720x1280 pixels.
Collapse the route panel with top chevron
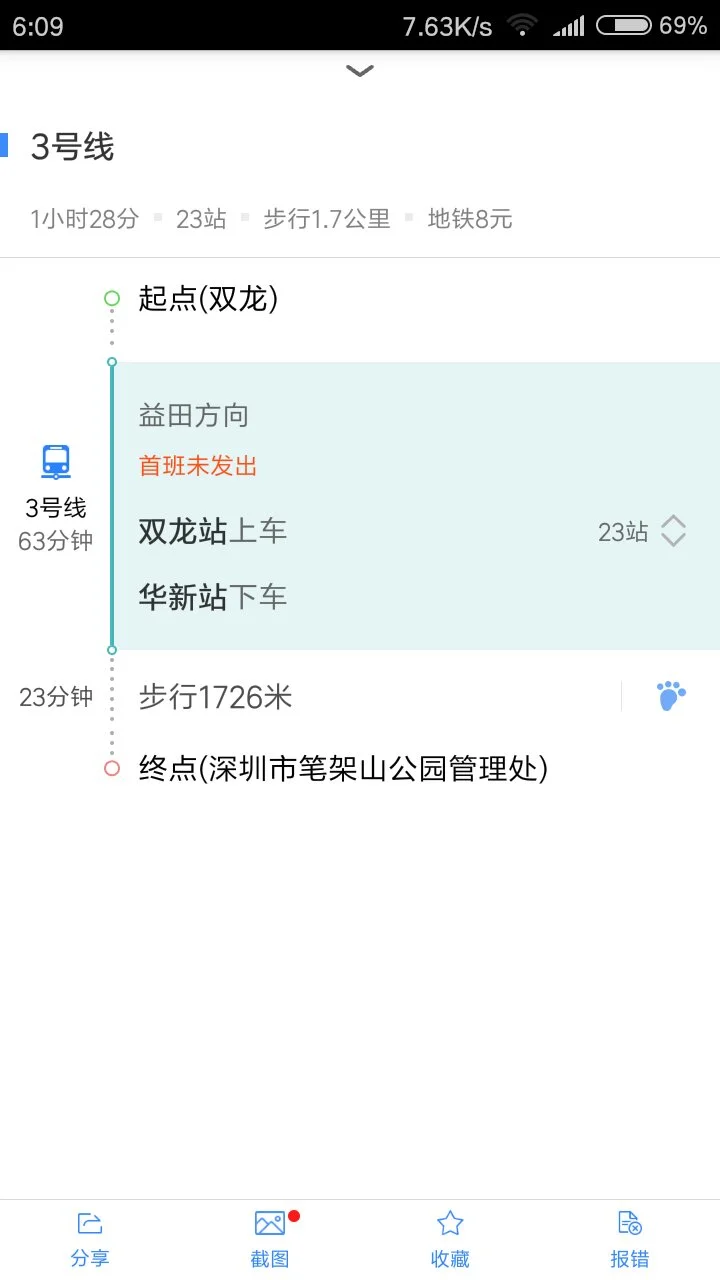point(359,71)
